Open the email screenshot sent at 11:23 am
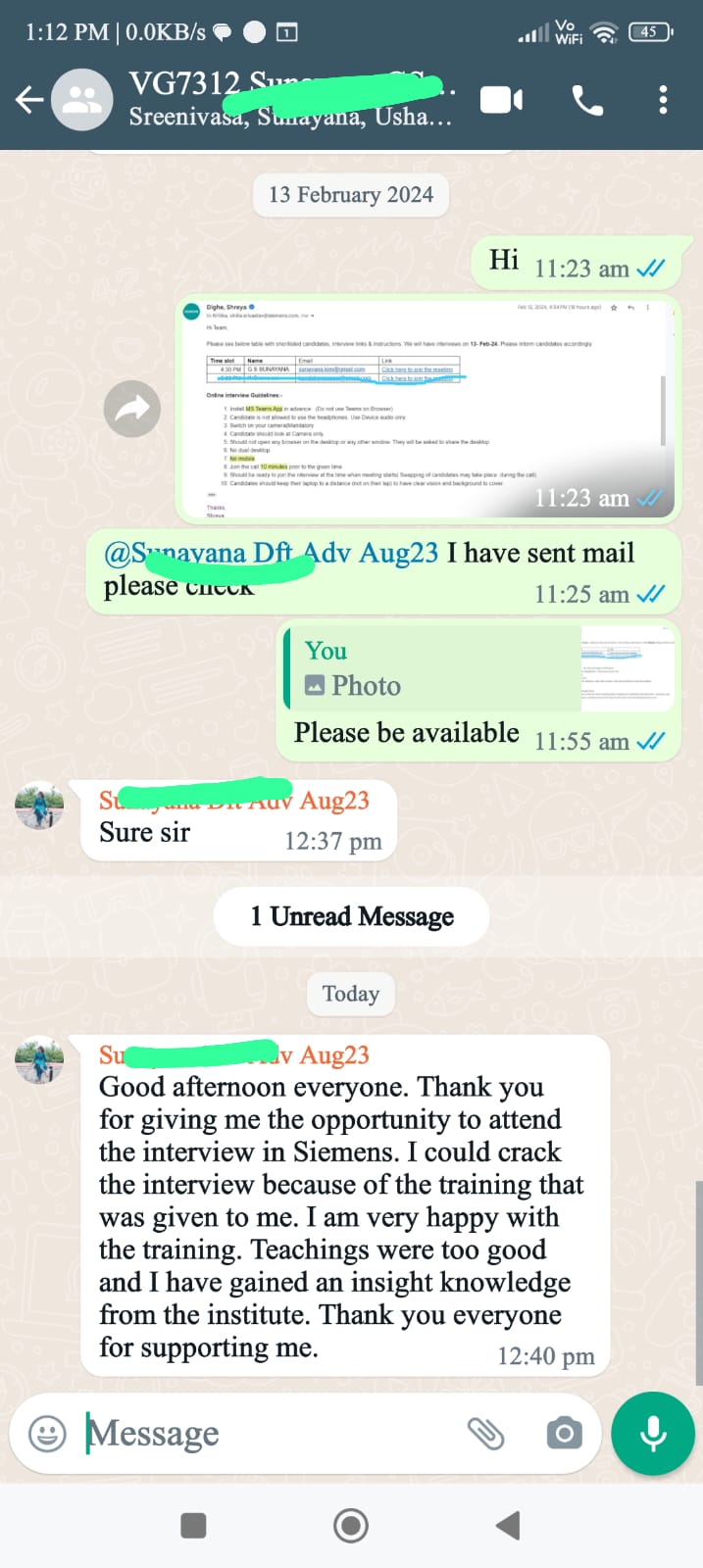The image size is (703, 1568). pyautogui.click(x=427, y=407)
